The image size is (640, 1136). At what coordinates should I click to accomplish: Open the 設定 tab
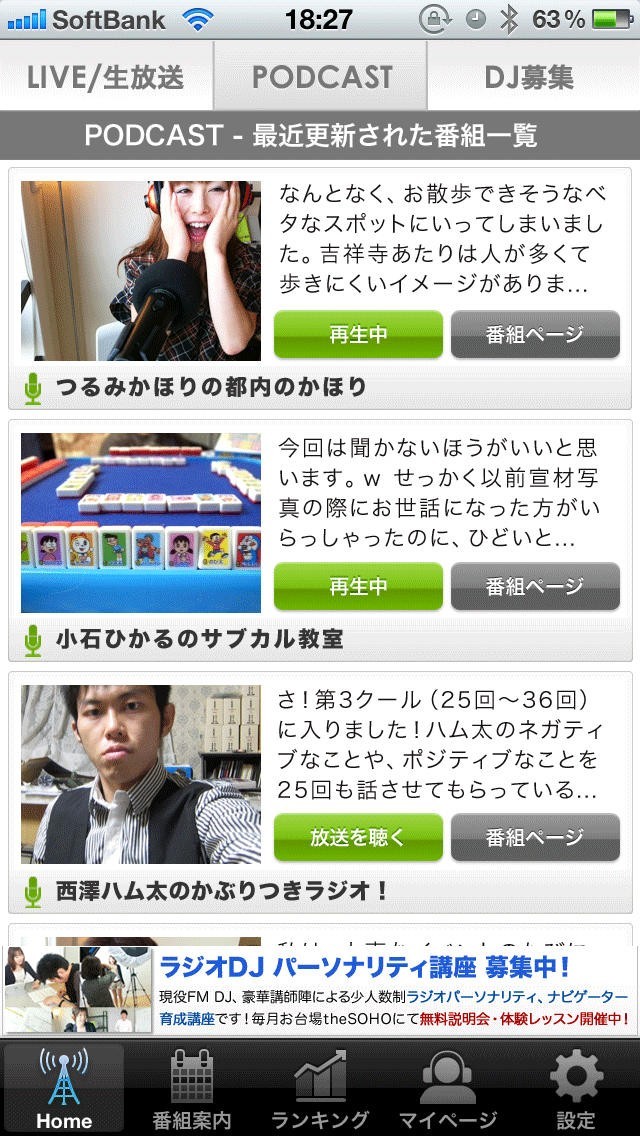coord(576,1088)
